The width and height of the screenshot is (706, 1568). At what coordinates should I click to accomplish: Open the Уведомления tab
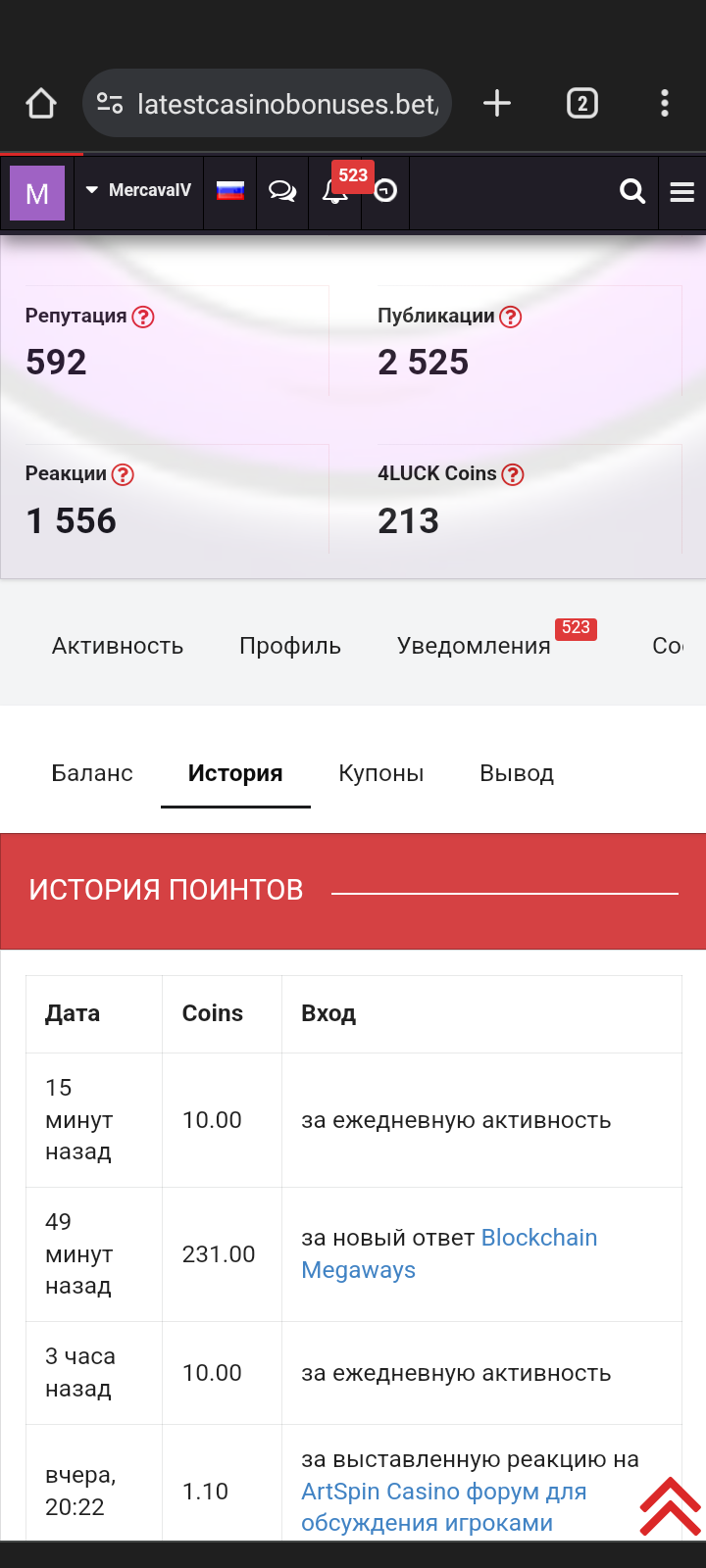coord(474,646)
